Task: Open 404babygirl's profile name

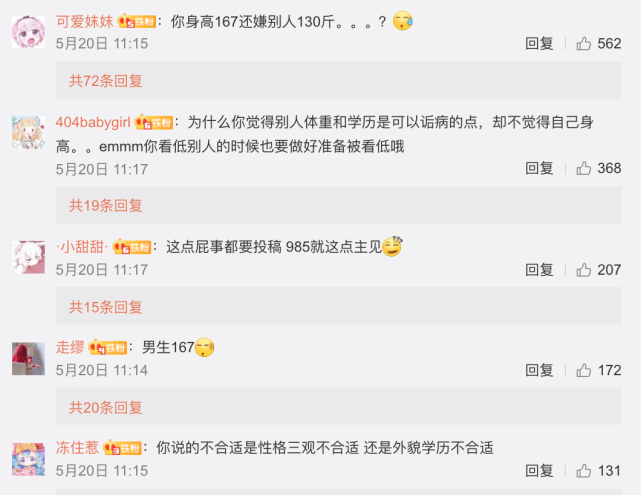Action: click(x=93, y=121)
